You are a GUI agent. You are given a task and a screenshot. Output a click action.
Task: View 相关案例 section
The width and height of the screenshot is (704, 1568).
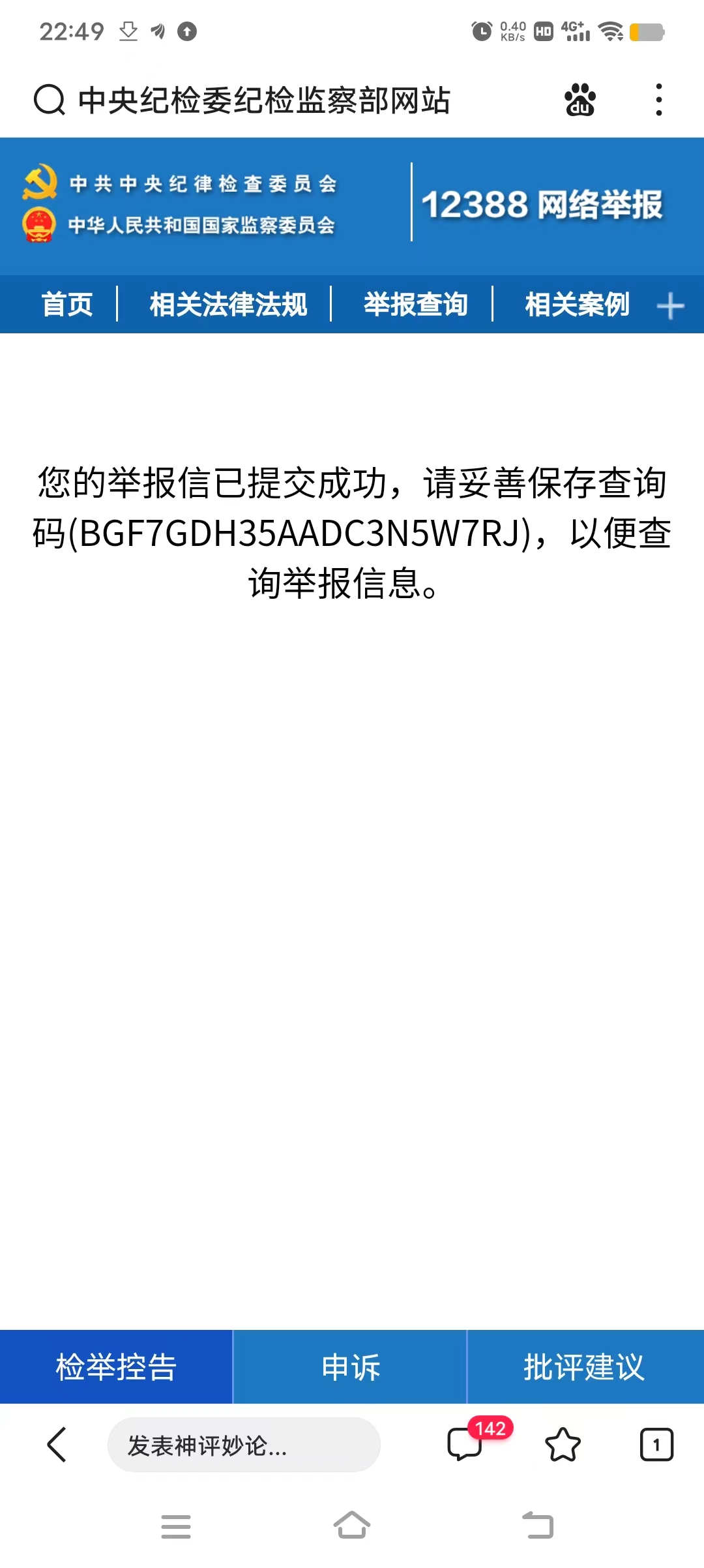[x=577, y=305]
